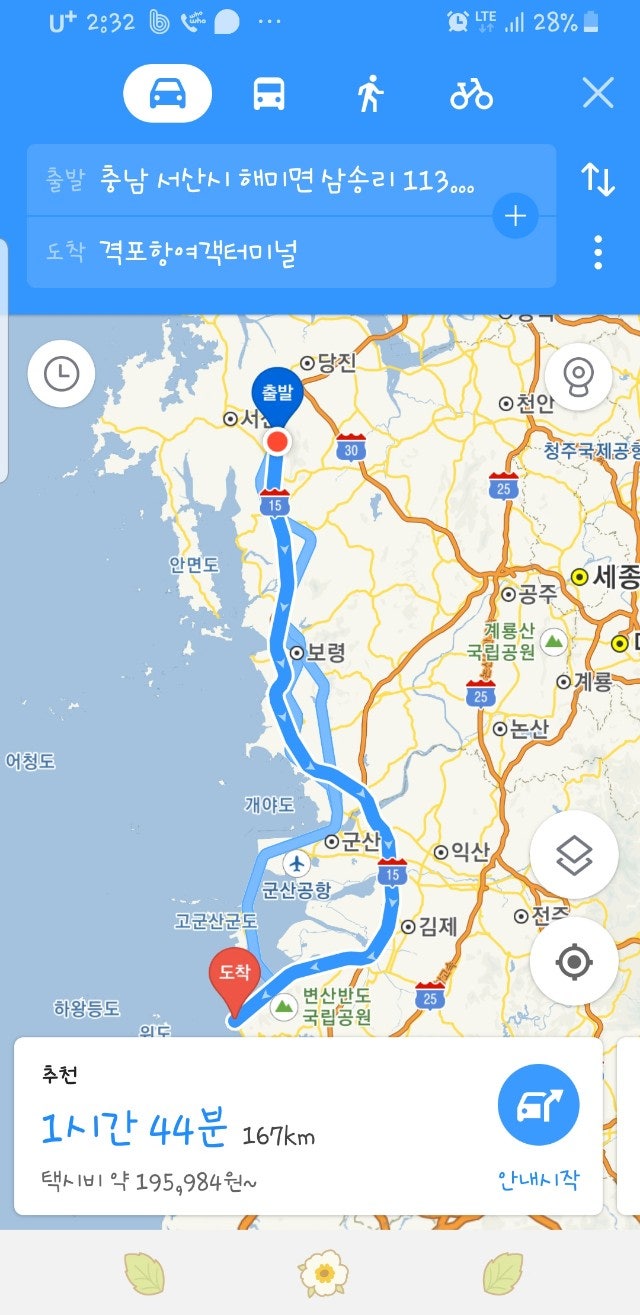This screenshot has width=640, height=1315.
Task: Select the walking route mode
Action: [x=370, y=94]
